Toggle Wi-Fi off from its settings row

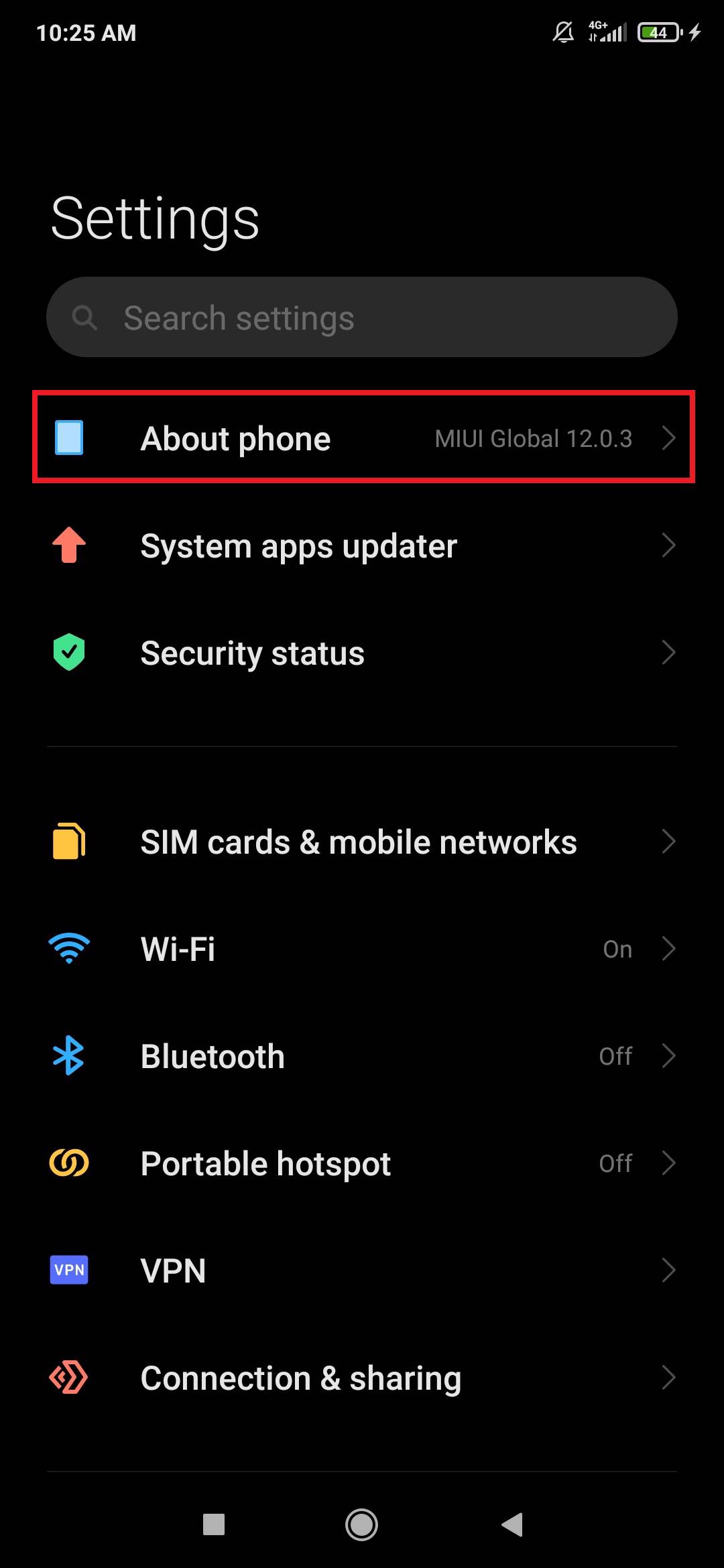click(362, 948)
